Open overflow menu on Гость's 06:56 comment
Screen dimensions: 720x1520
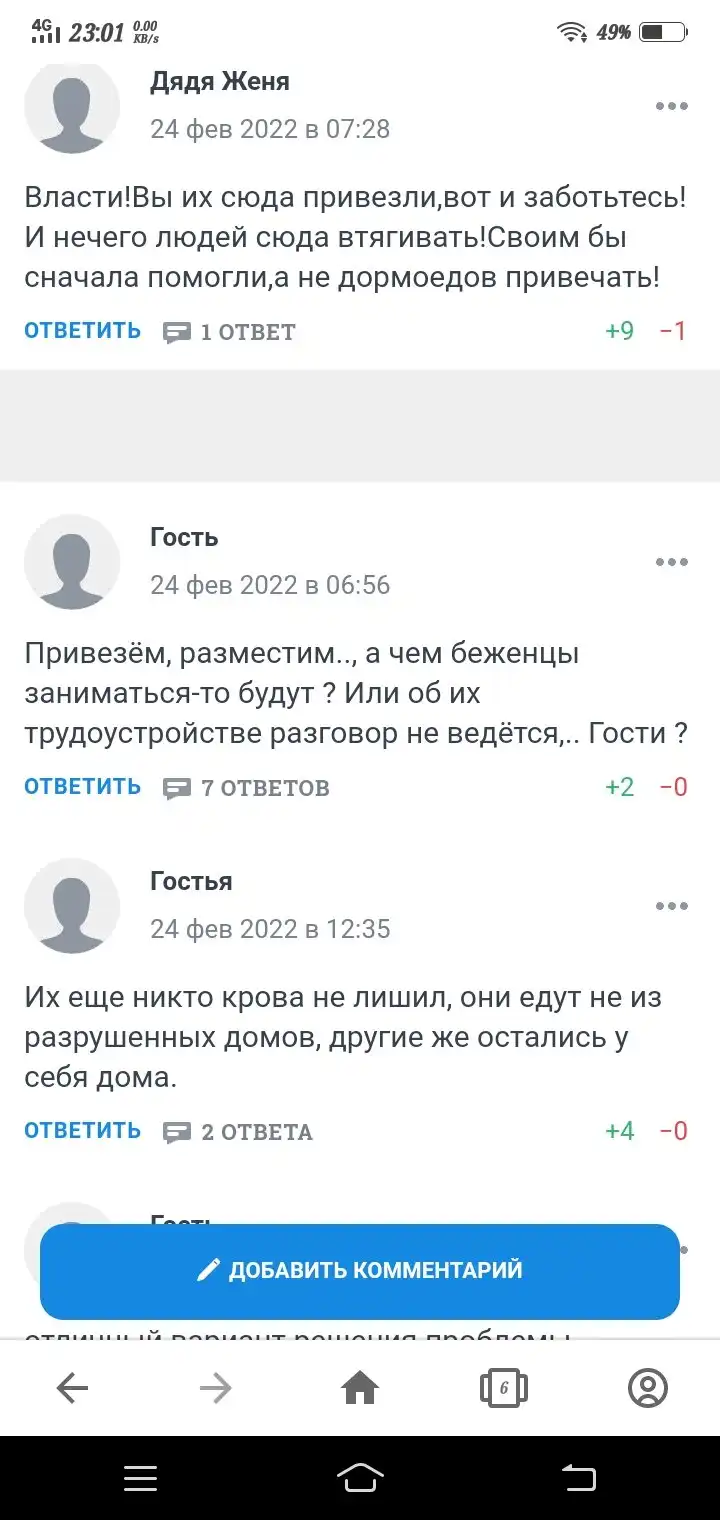[671, 562]
